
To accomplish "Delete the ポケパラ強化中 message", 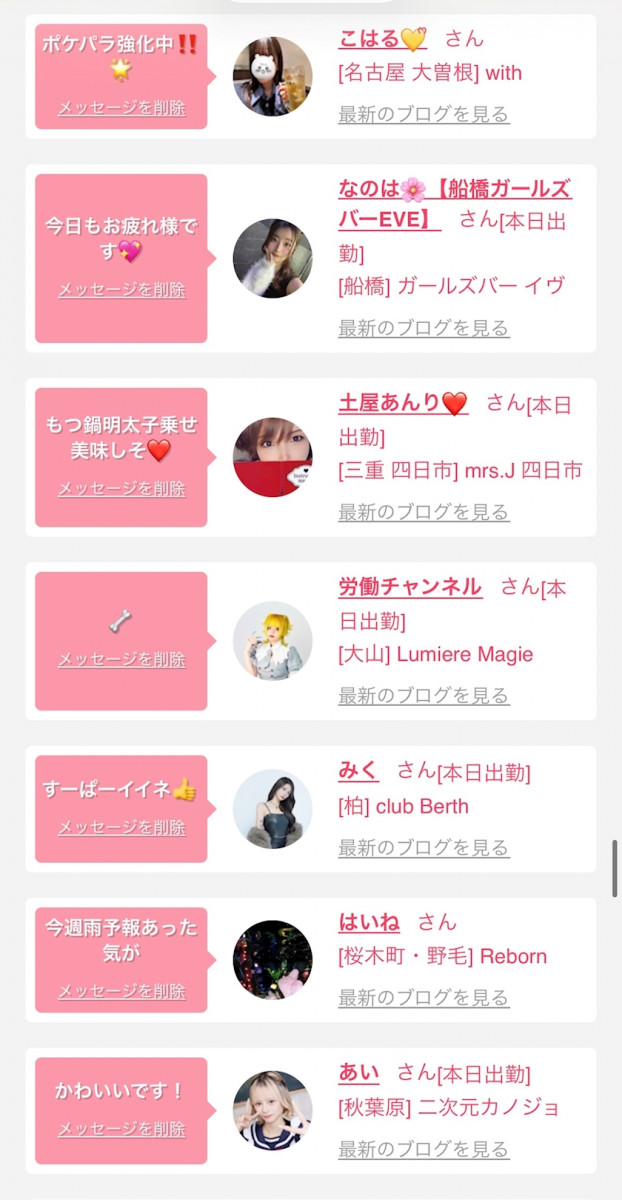I will click(x=121, y=108).
